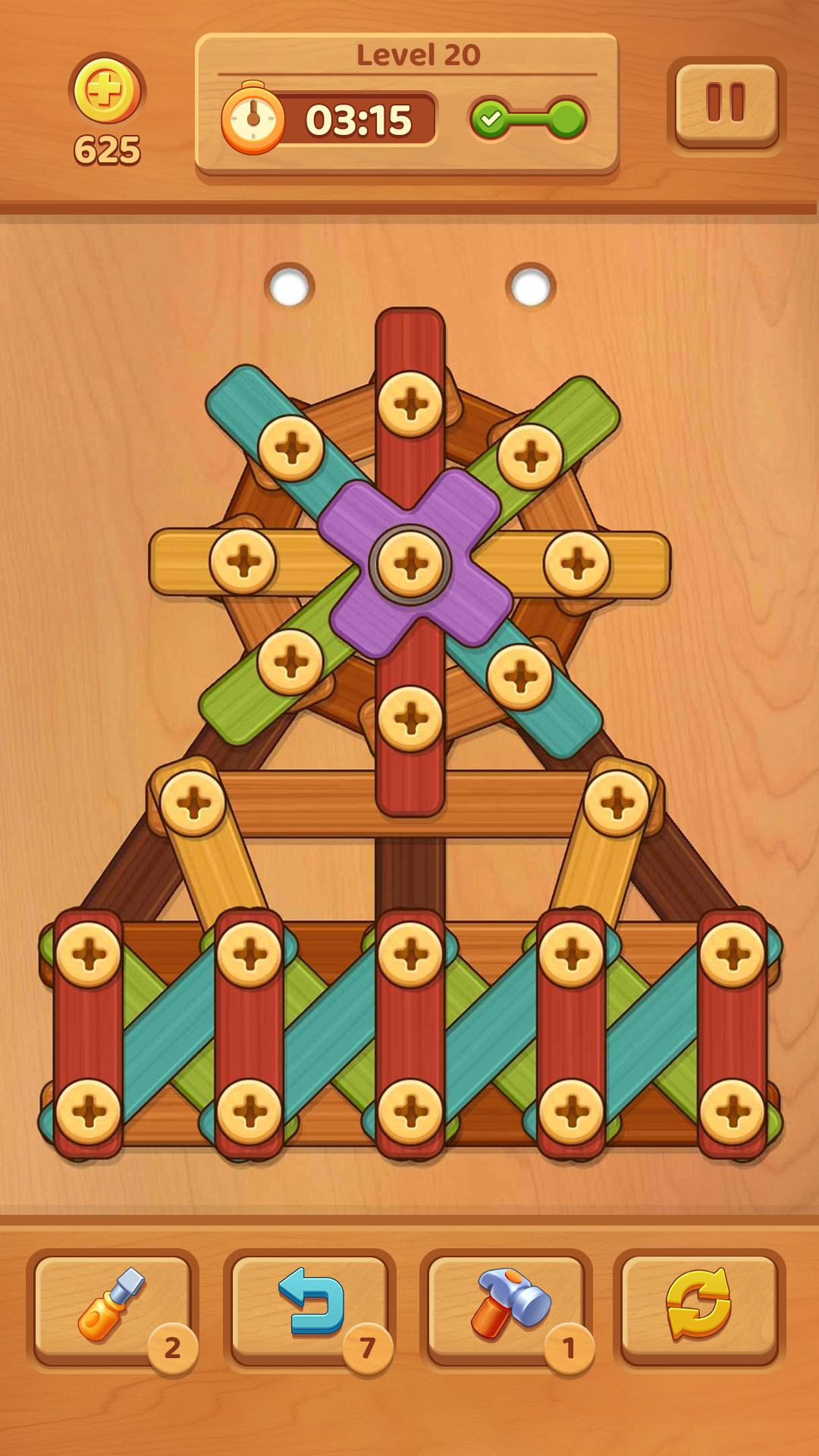Restart the level with the refresh button
Image resolution: width=819 pixels, height=1456 pixels.
(698, 1307)
